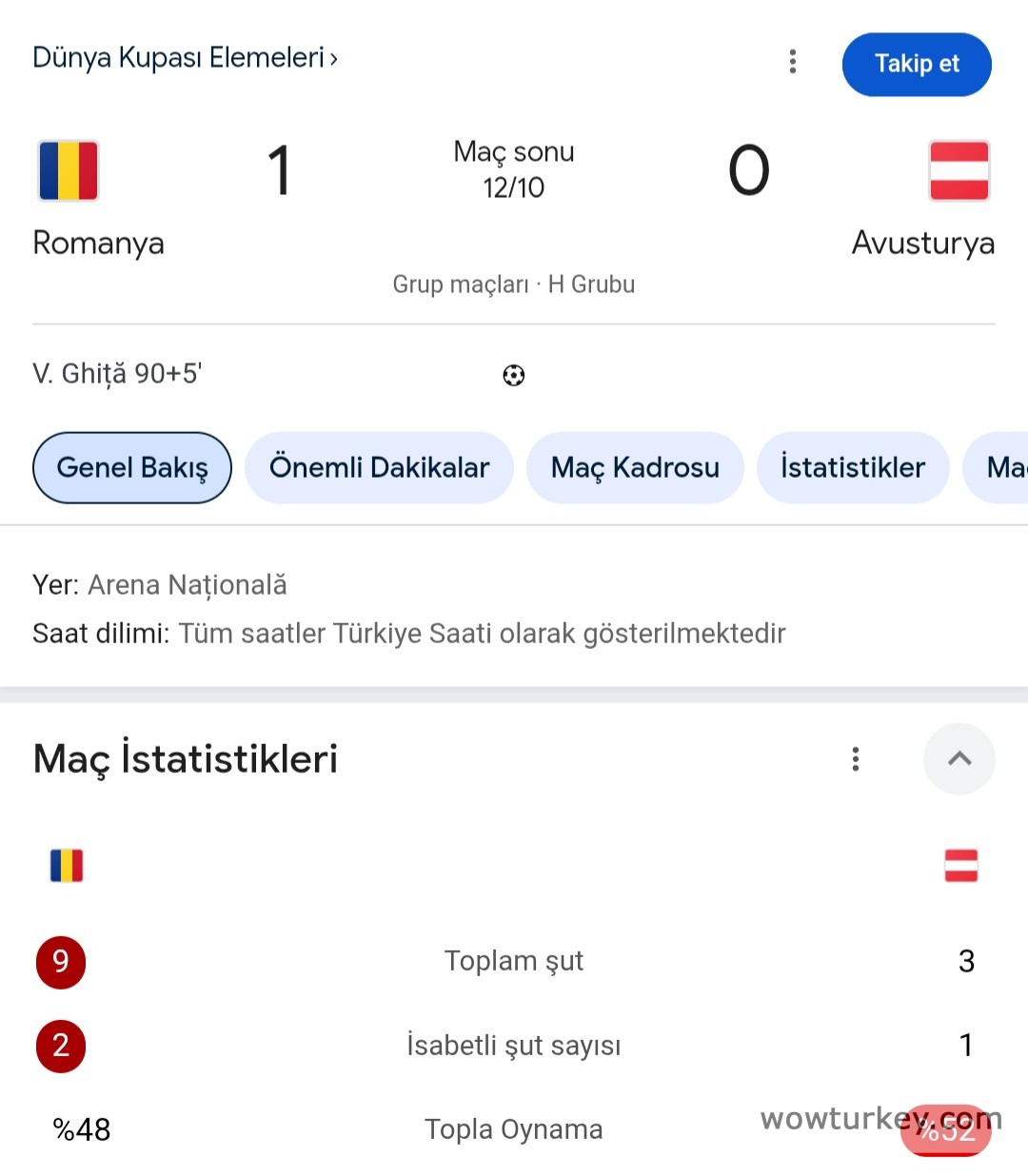Screen dimensions: 1028x1176
Task: Switch to the Önemli Dakikalar tab
Action: 379,467
